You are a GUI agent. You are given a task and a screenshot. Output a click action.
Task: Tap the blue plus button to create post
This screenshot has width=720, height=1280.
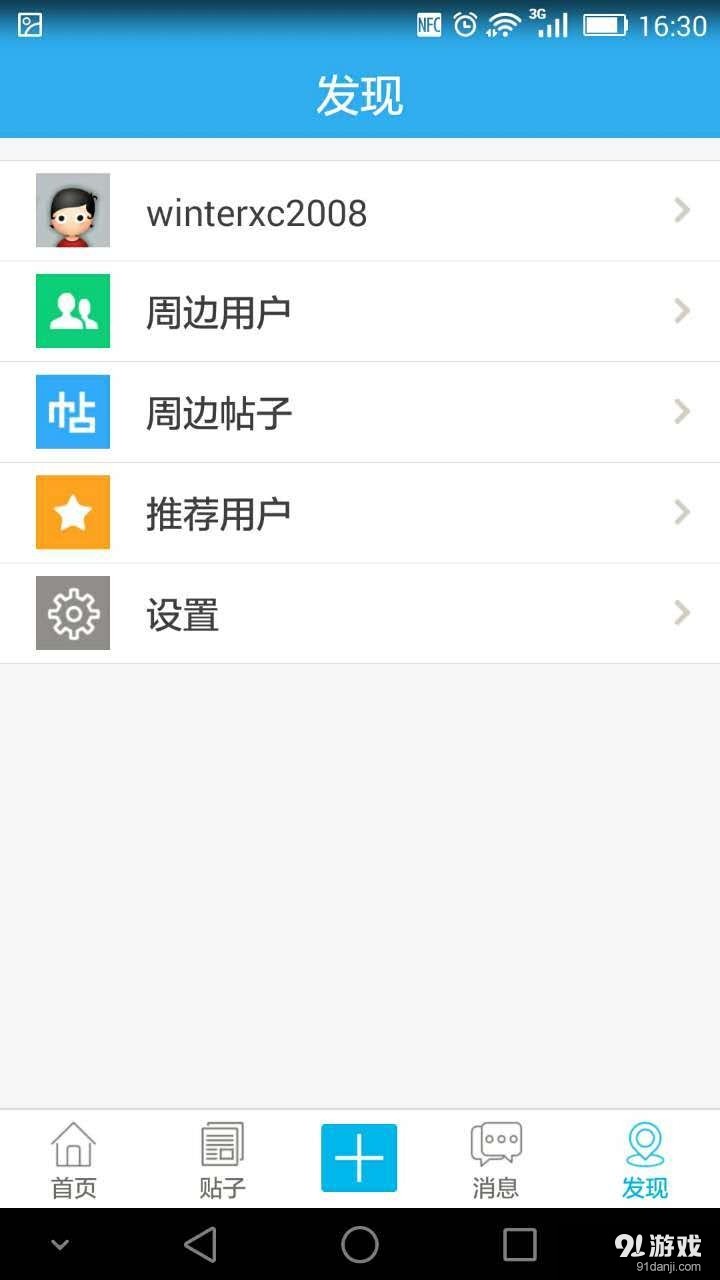[x=359, y=1157]
